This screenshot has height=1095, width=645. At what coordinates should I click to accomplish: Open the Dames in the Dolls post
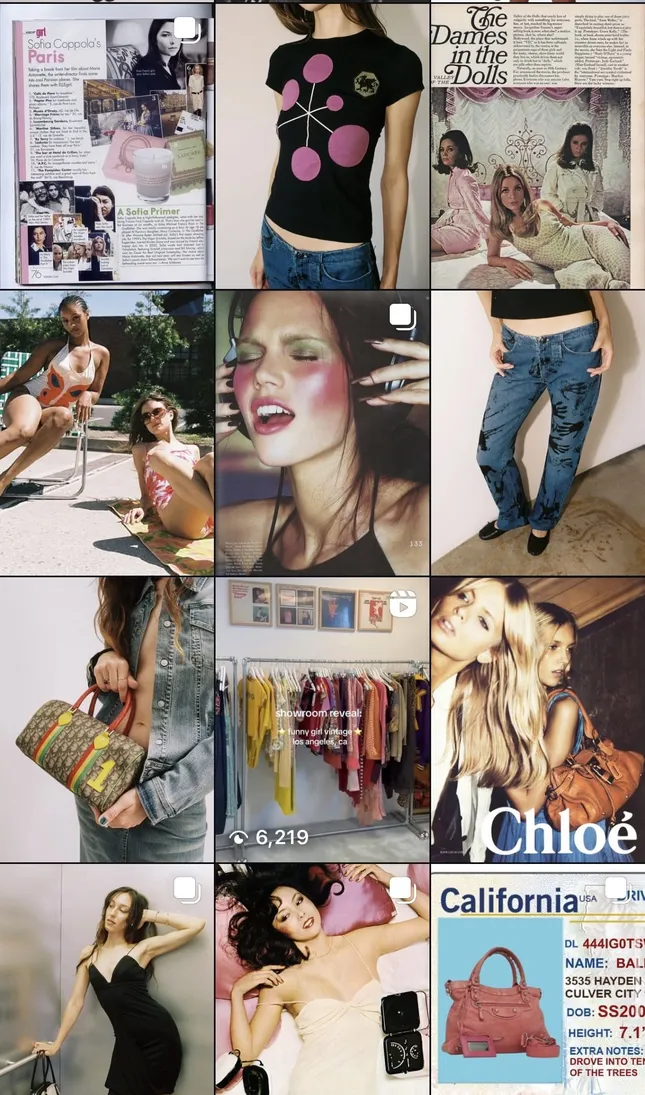(x=537, y=145)
